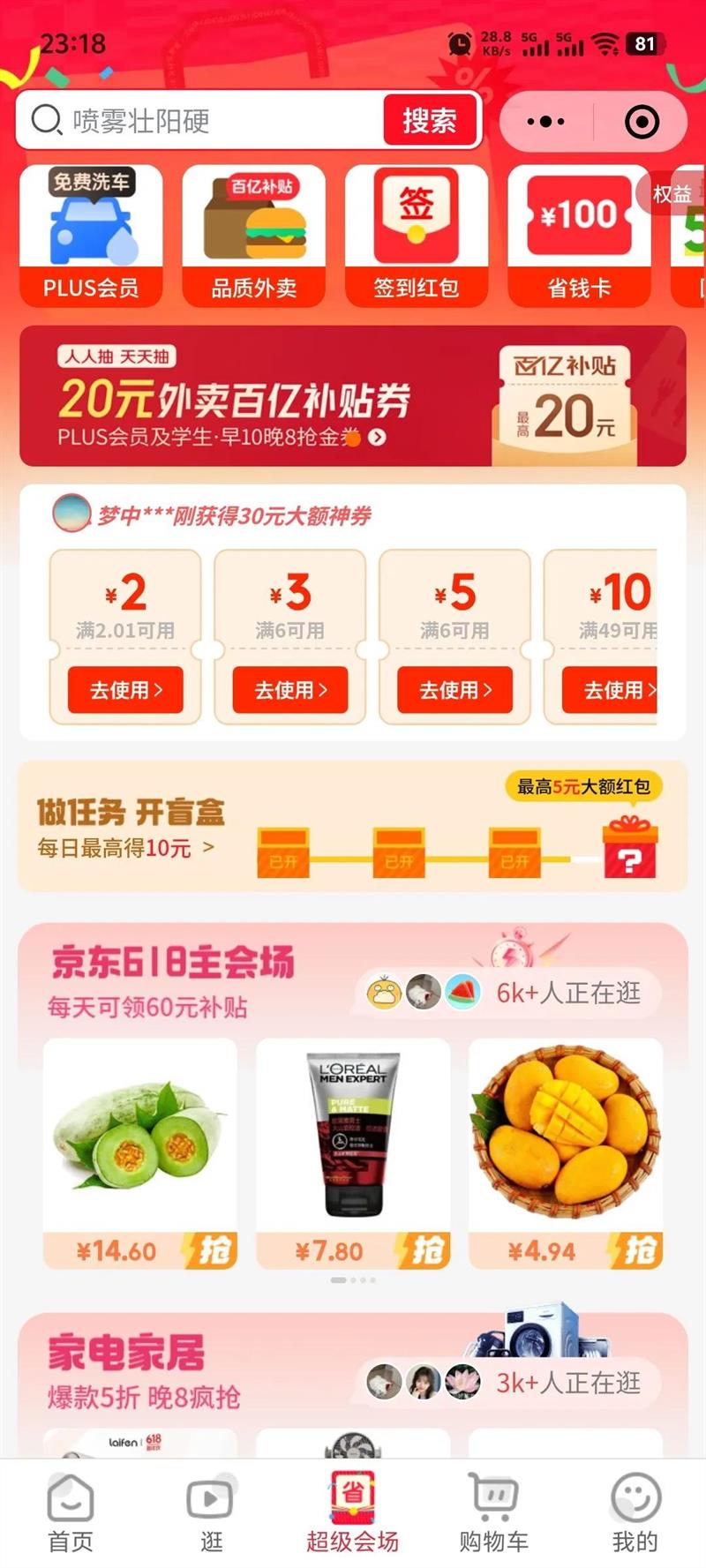Open the 品质外卖 tile

pos(254,236)
